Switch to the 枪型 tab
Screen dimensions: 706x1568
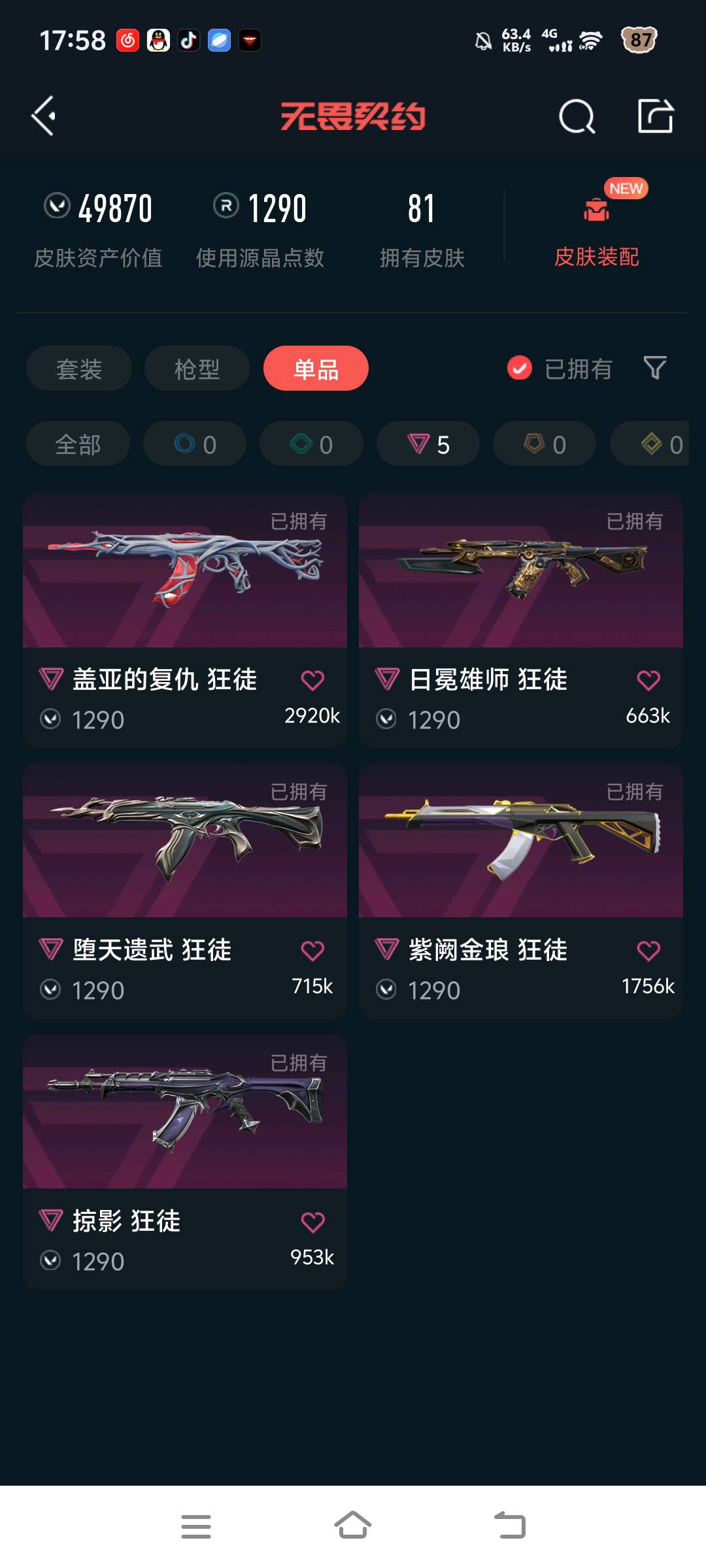(197, 368)
